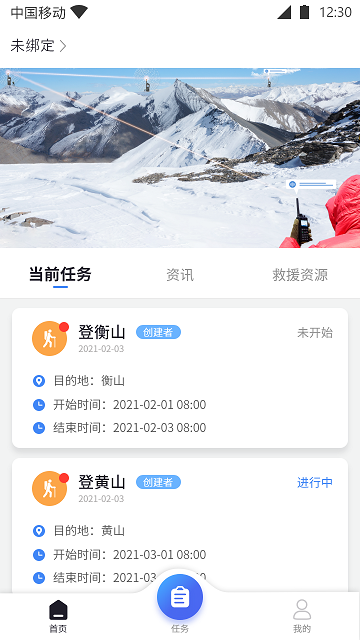Open the snowy mountain banner
Screen dimensions: 360x640
coord(180,158)
